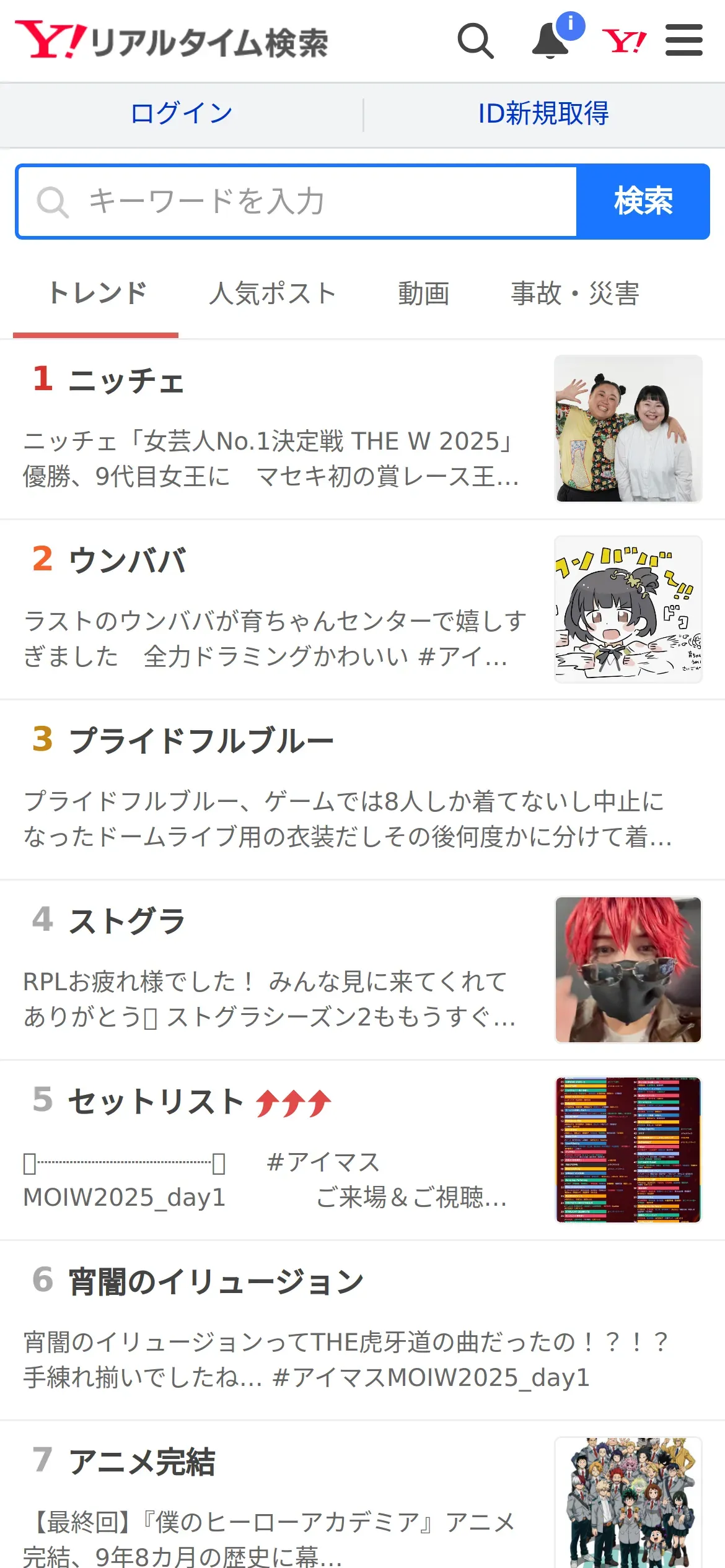Open the notifications bell

(x=551, y=41)
